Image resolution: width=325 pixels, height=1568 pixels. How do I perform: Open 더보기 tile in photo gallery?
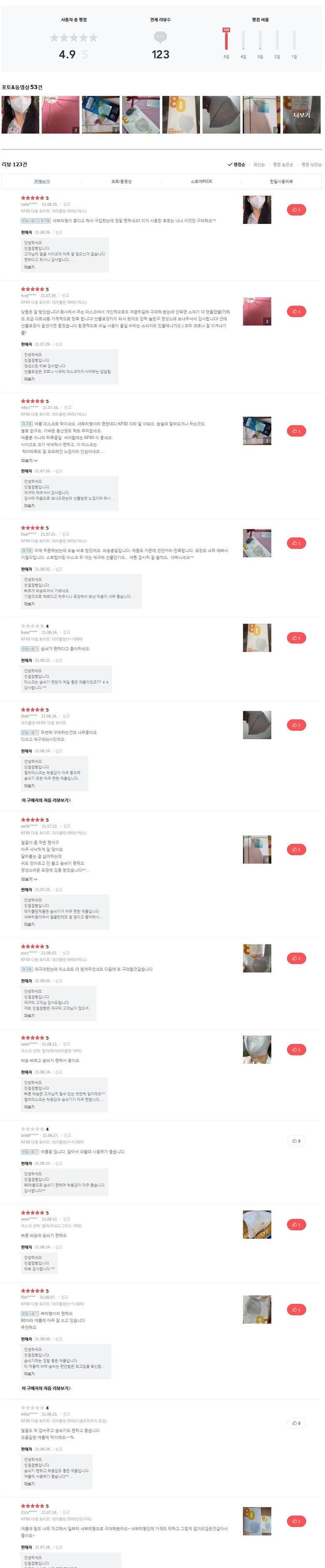pyautogui.click(x=301, y=114)
